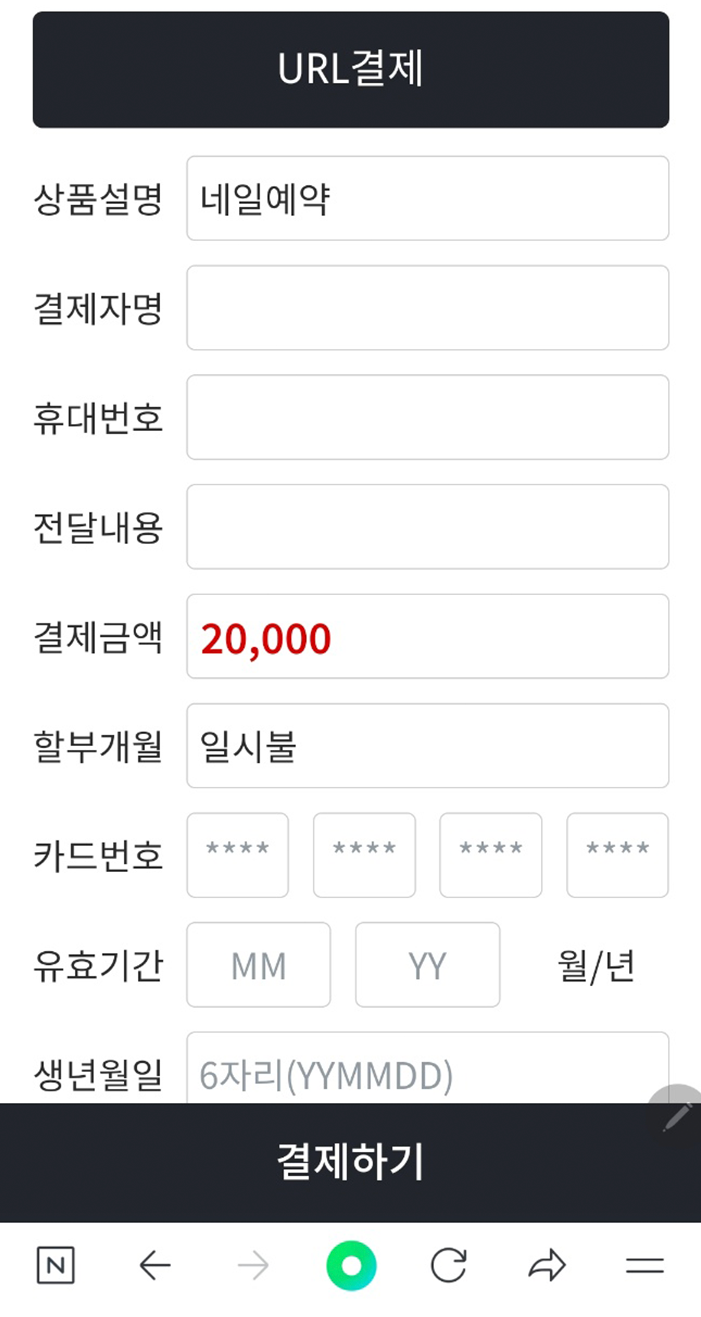This screenshot has width=701, height=1317.
Task: Tap the first 카드번호 card number box
Action: [x=237, y=855]
